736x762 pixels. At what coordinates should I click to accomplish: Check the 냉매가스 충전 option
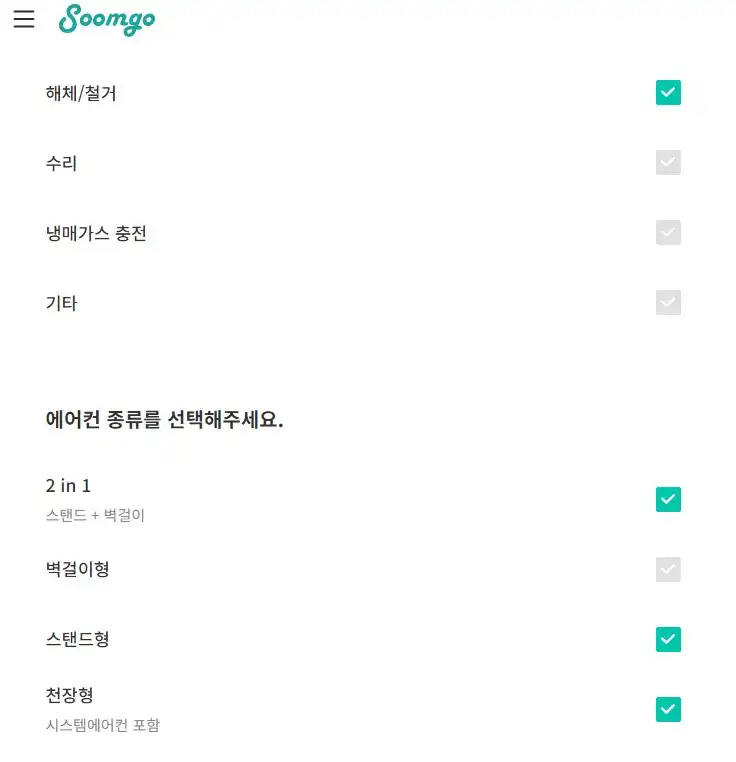tap(668, 232)
